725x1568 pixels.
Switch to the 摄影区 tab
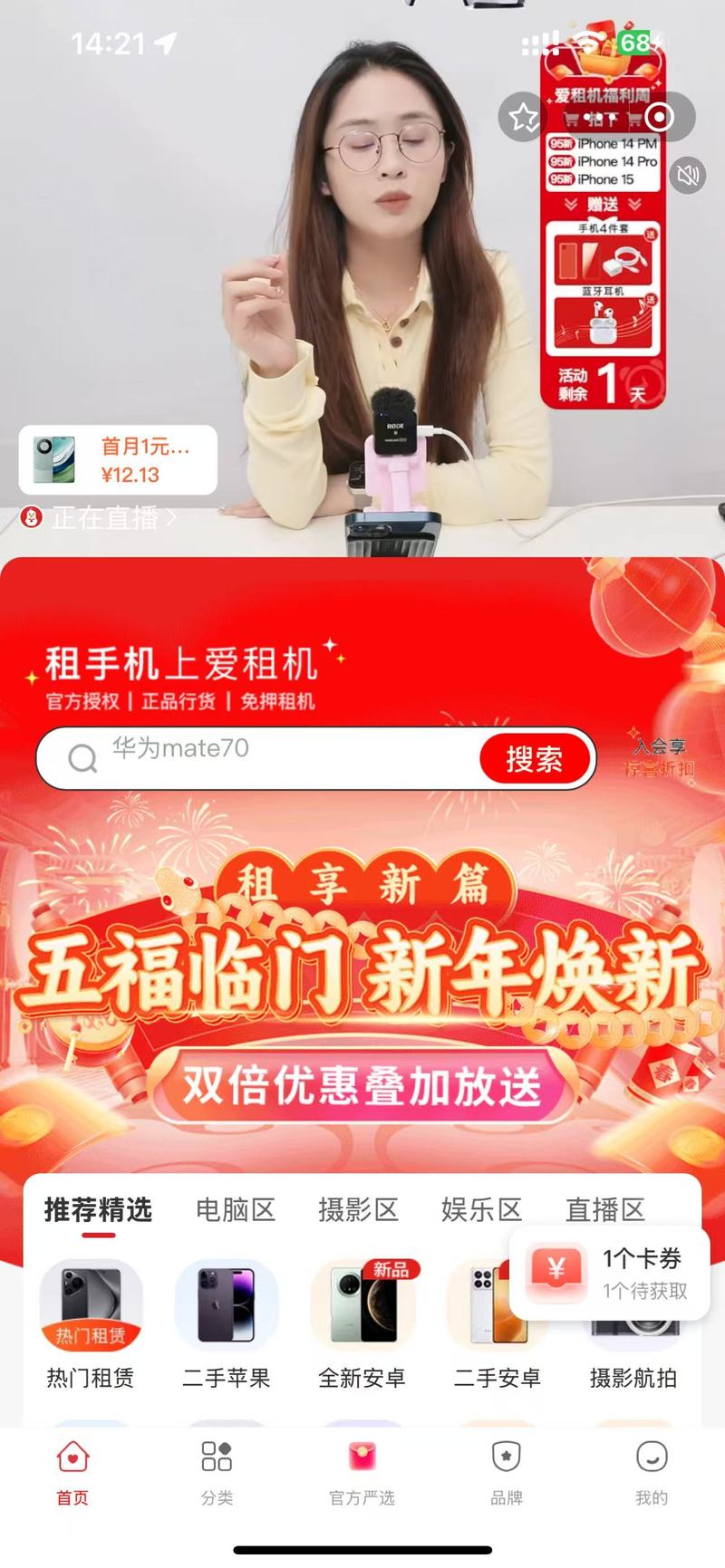point(359,1209)
